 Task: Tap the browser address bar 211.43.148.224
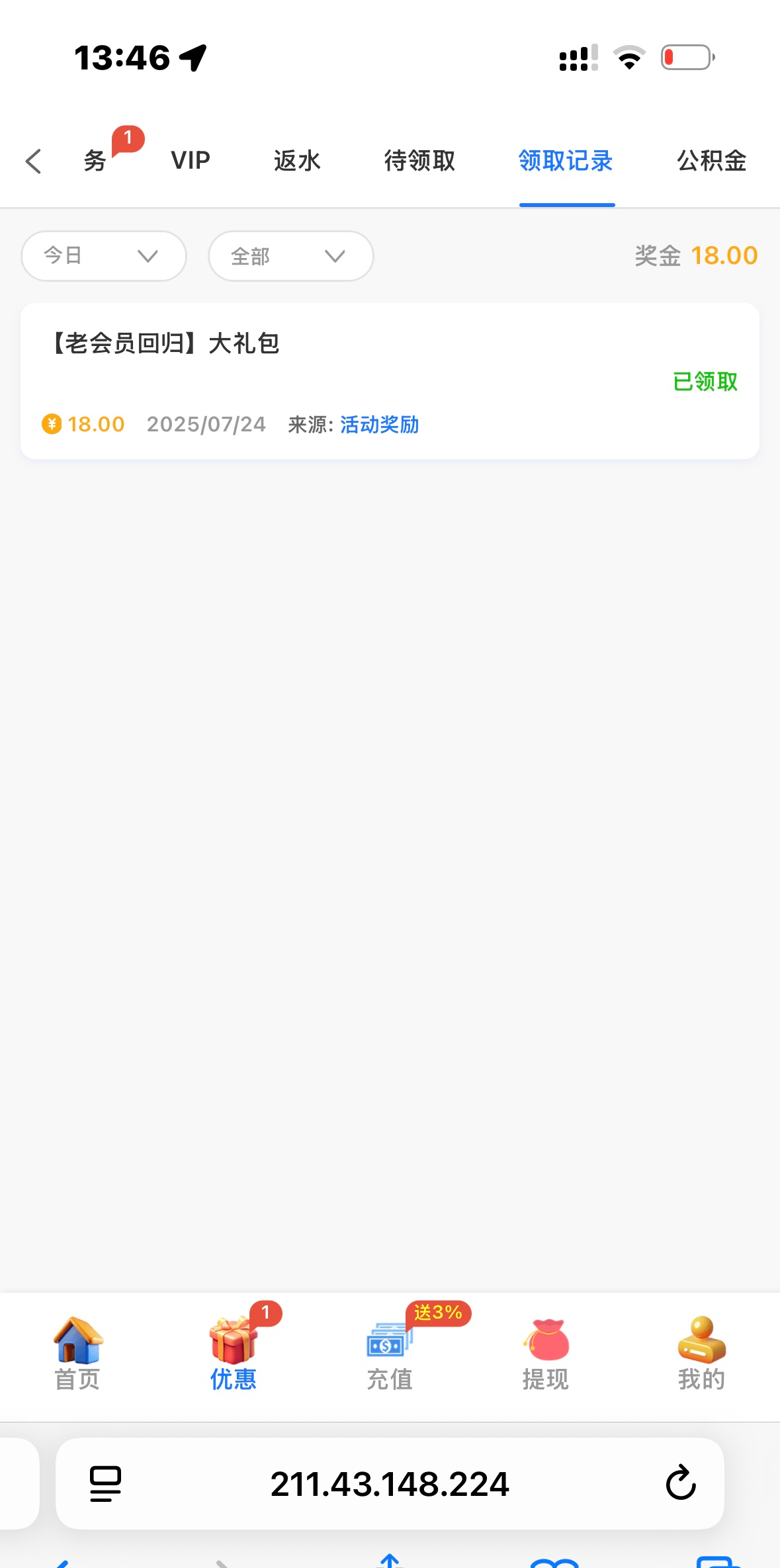tap(390, 1484)
